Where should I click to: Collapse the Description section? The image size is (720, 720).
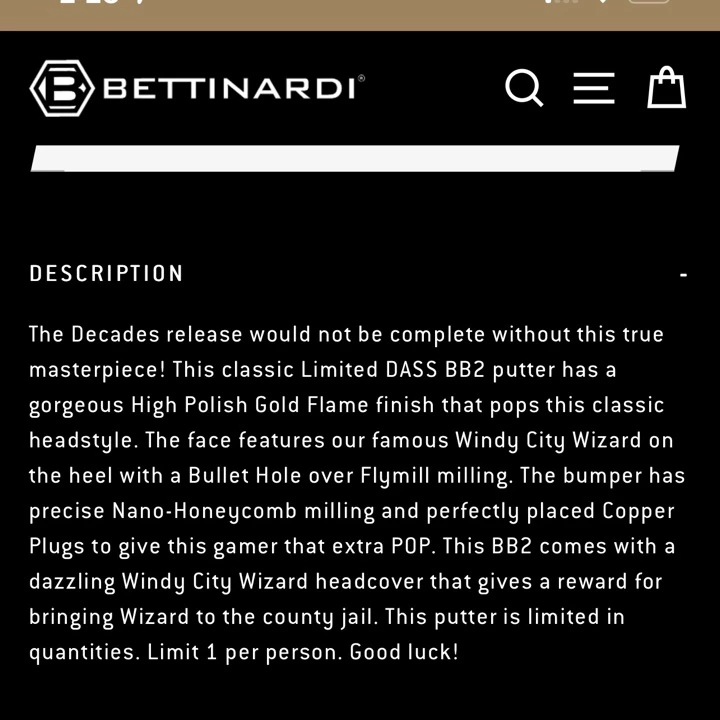point(683,274)
